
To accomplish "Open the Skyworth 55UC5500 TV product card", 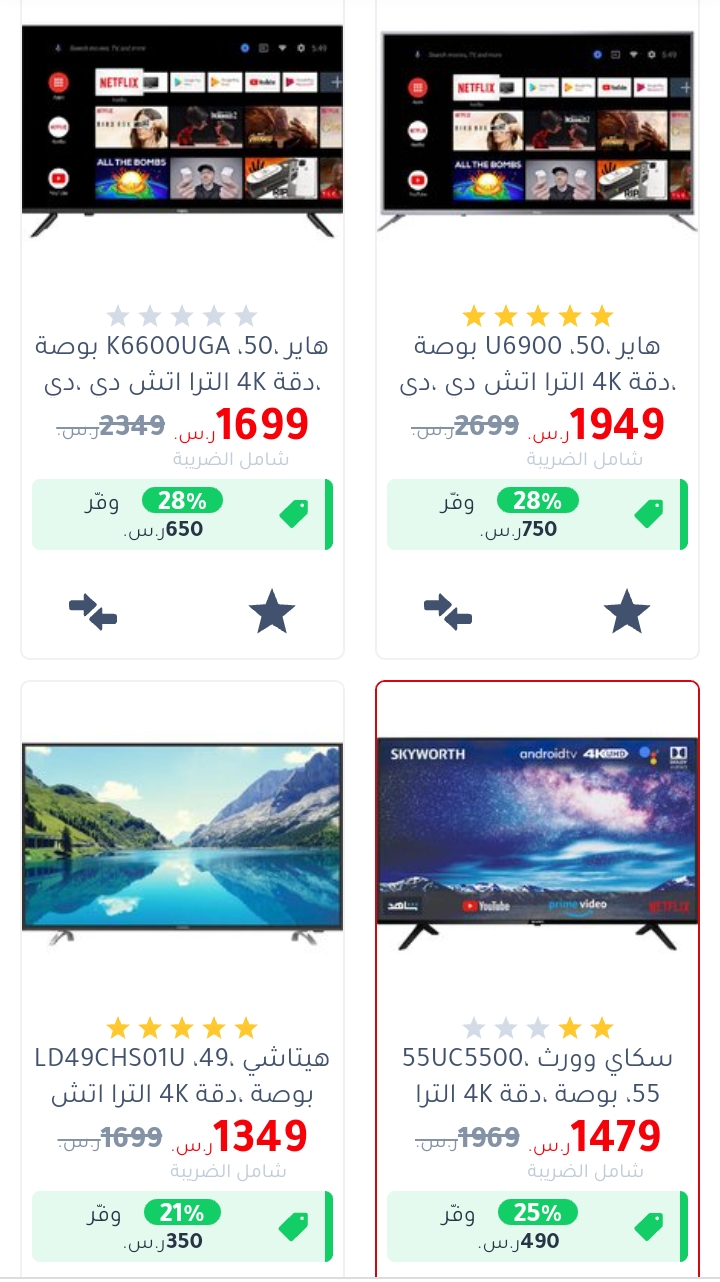I will [x=537, y=980].
